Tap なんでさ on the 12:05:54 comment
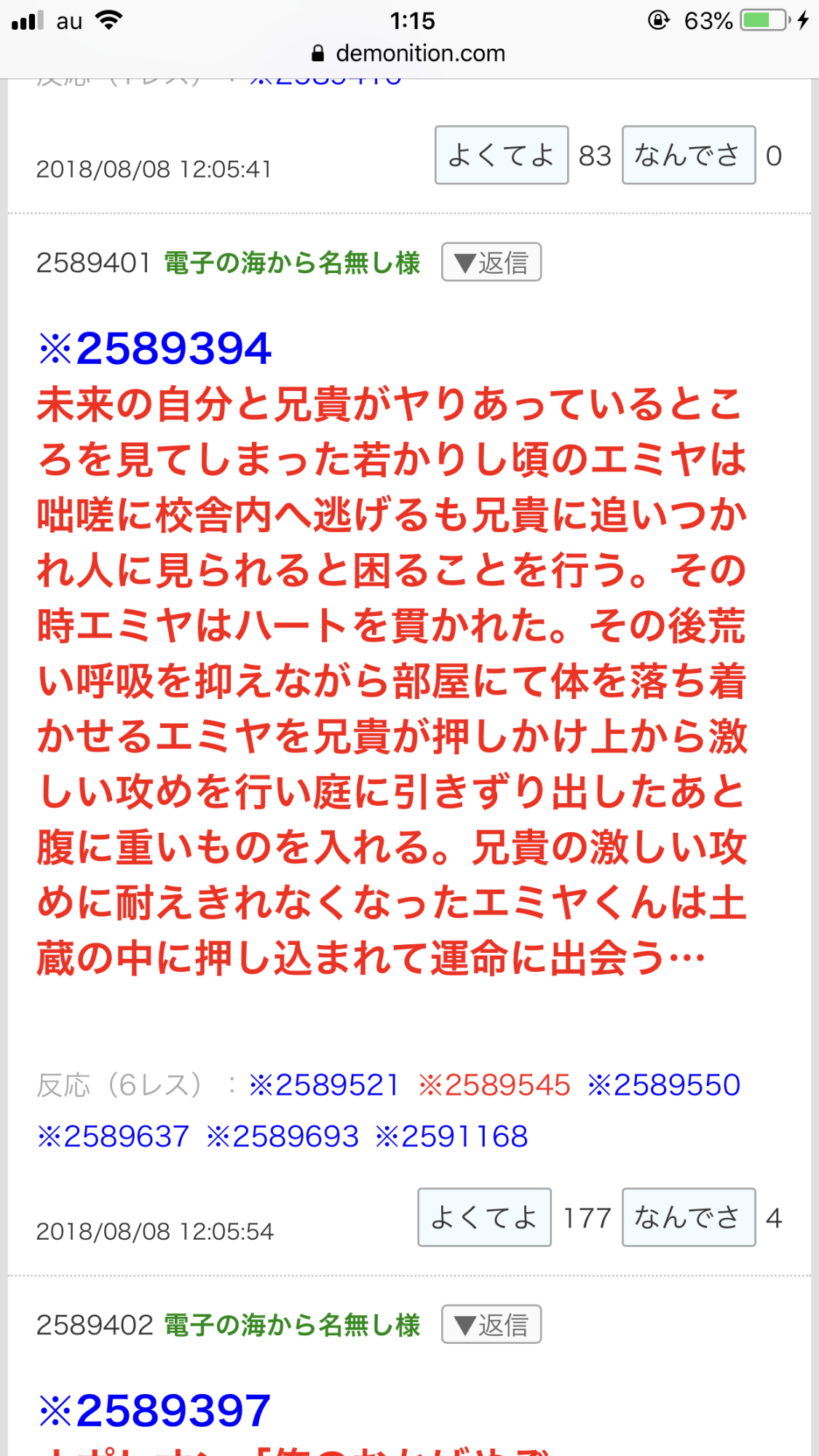 688,1217
